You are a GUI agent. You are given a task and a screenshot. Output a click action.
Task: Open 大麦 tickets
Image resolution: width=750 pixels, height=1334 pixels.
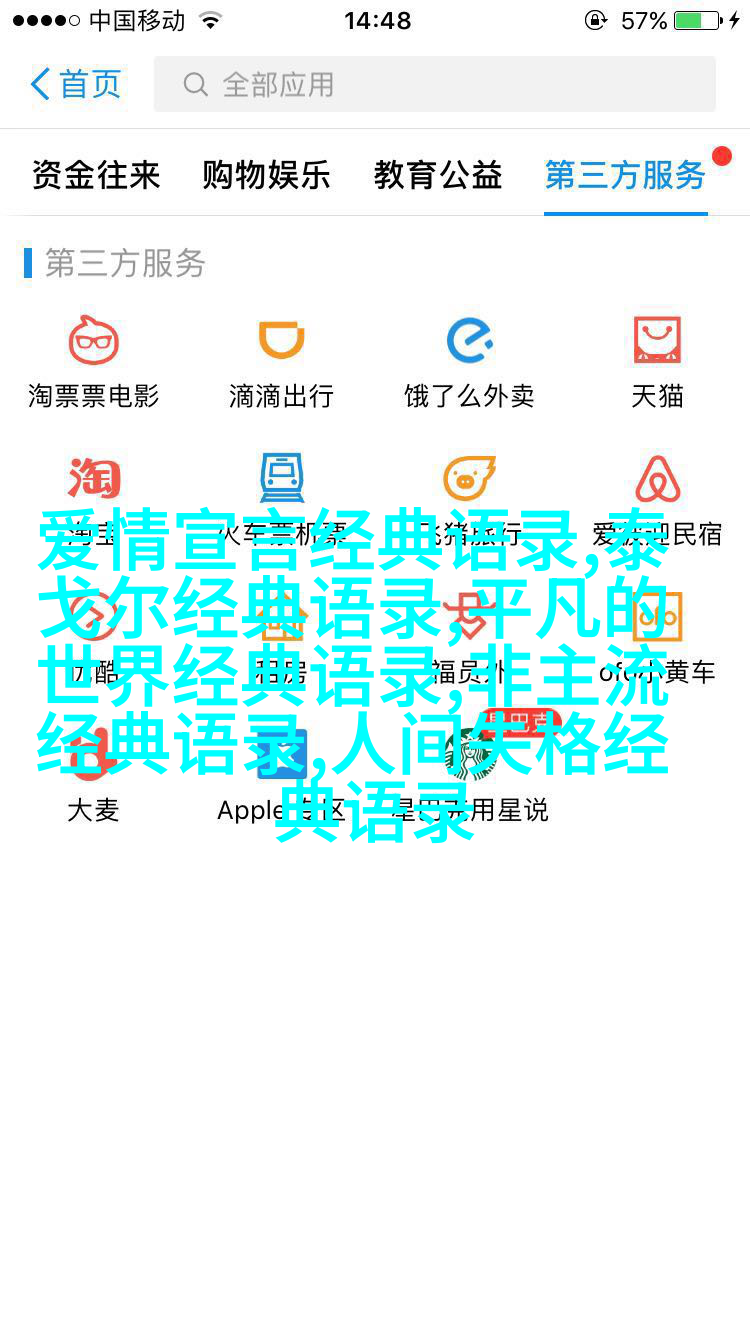coord(94,770)
